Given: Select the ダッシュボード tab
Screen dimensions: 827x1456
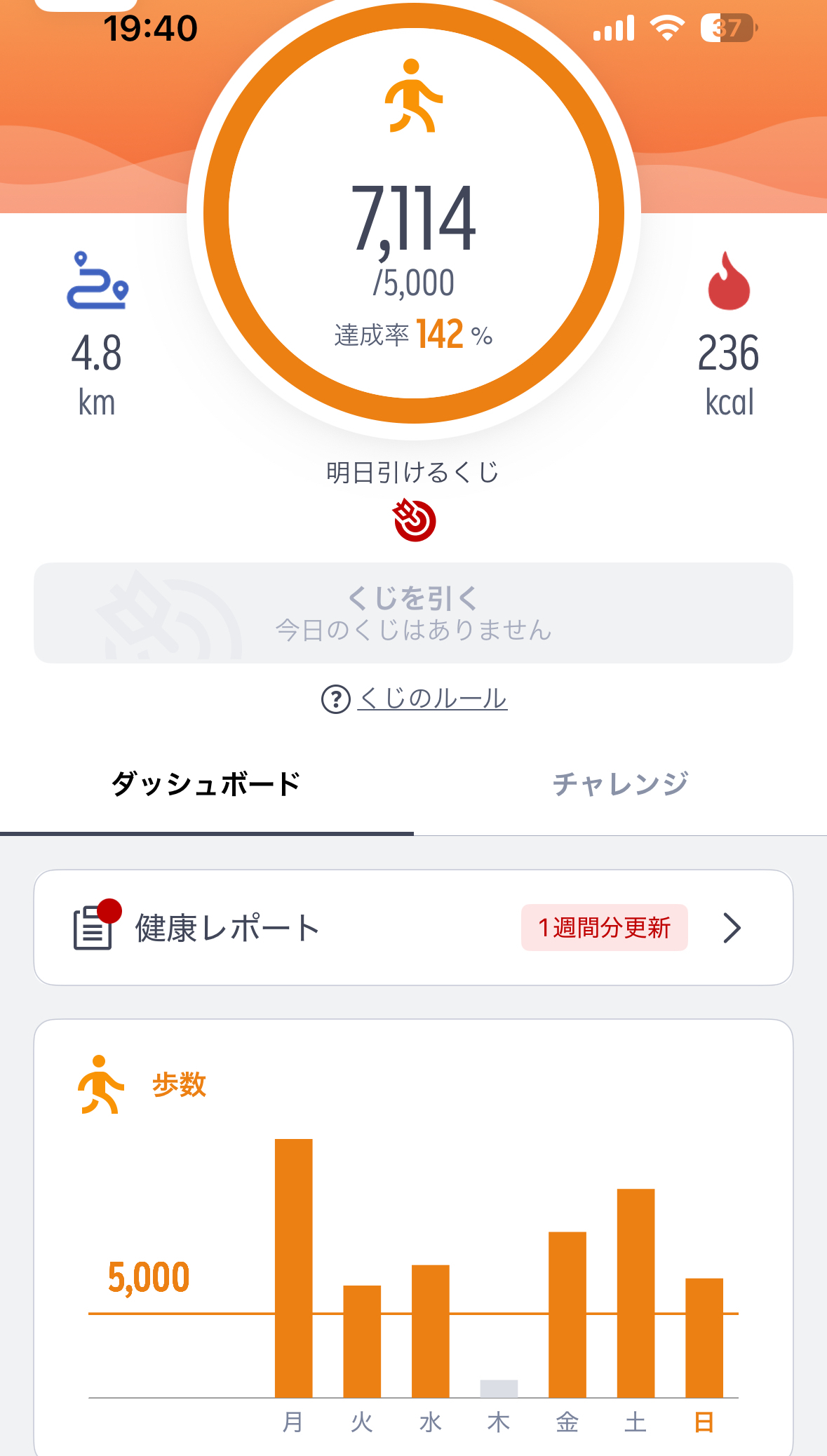Looking at the screenshot, I should pos(206,785).
